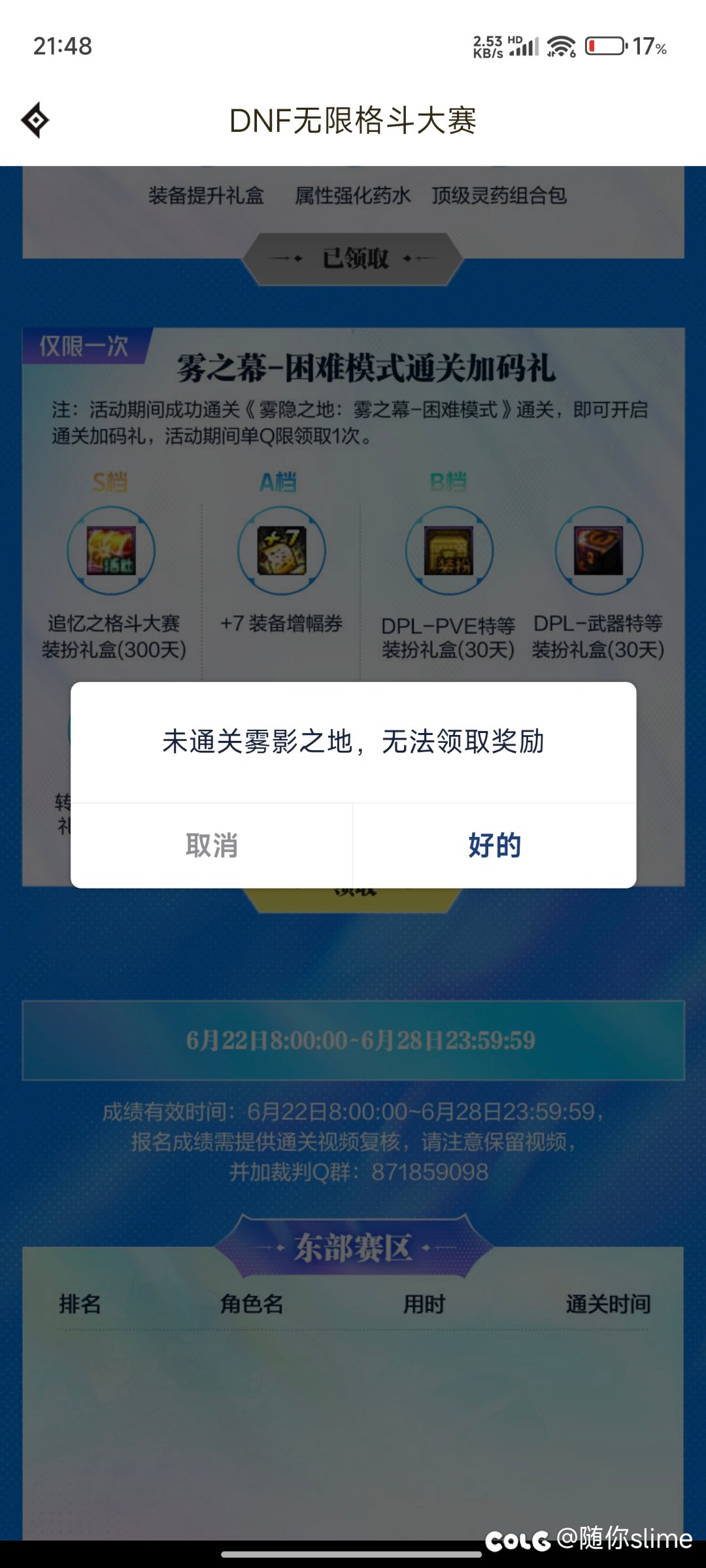The image size is (706, 1568).
Task: Open the 装备提升礼盒 link
Action: click(x=206, y=195)
